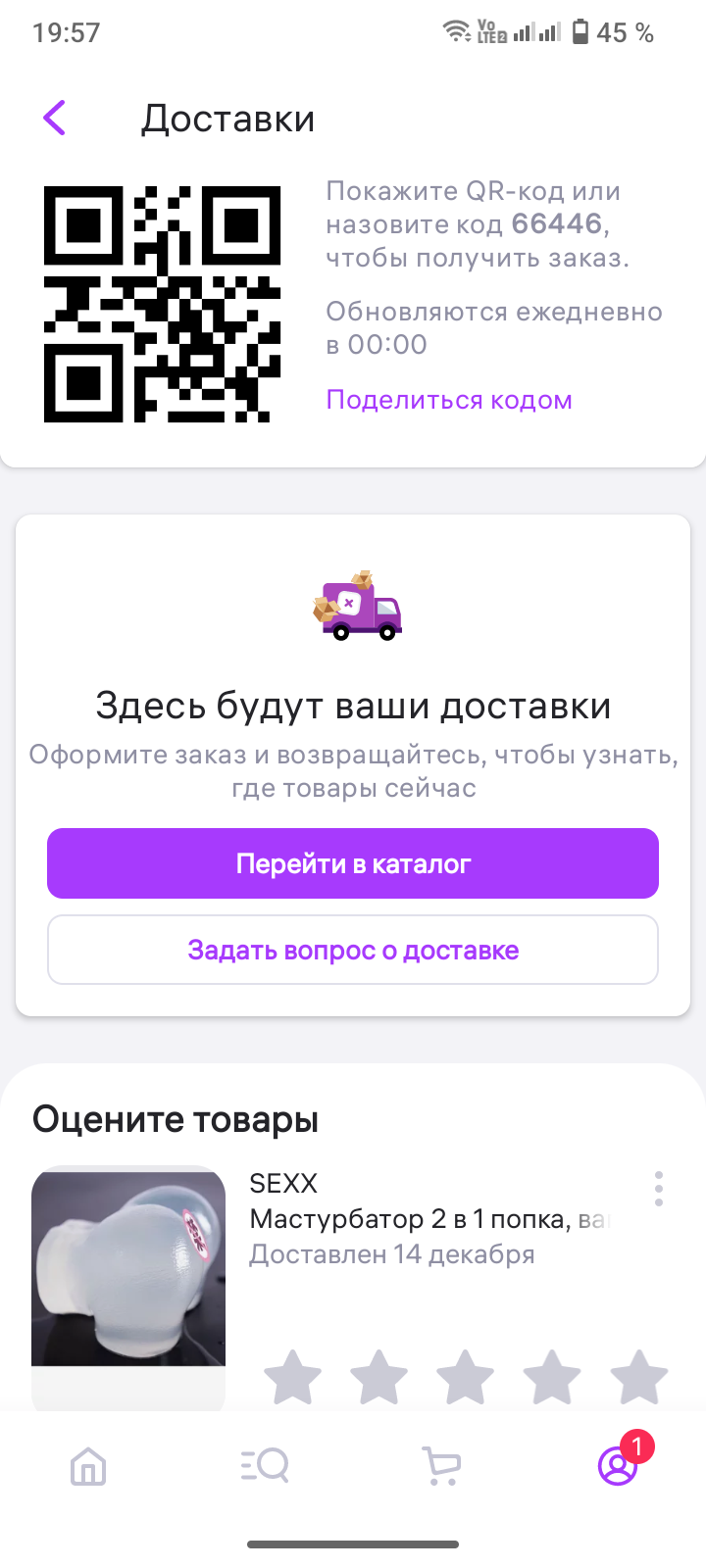Switch to the profile tab

(x=618, y=1467)
